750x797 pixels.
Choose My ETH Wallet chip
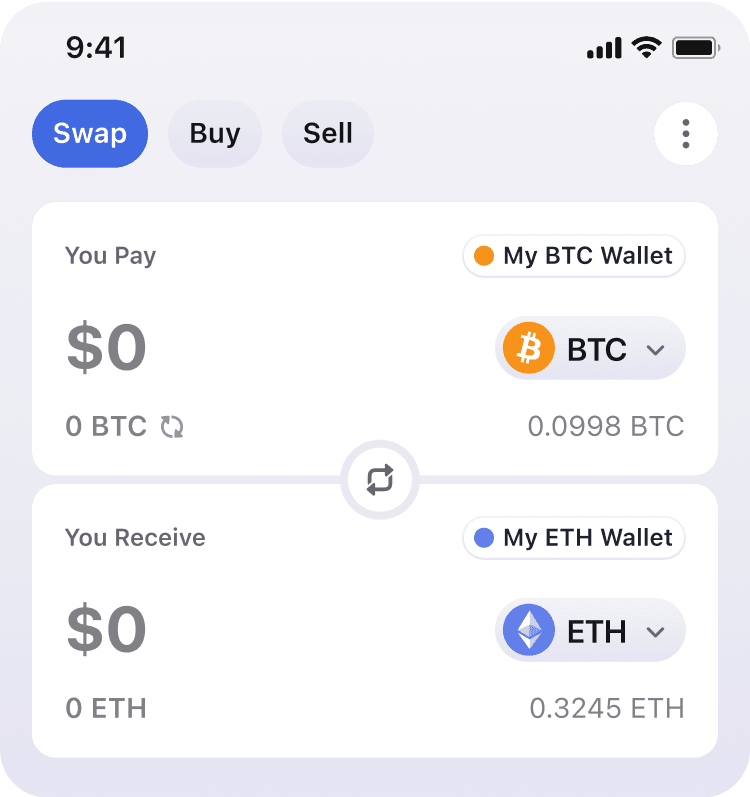click(574, 538)
